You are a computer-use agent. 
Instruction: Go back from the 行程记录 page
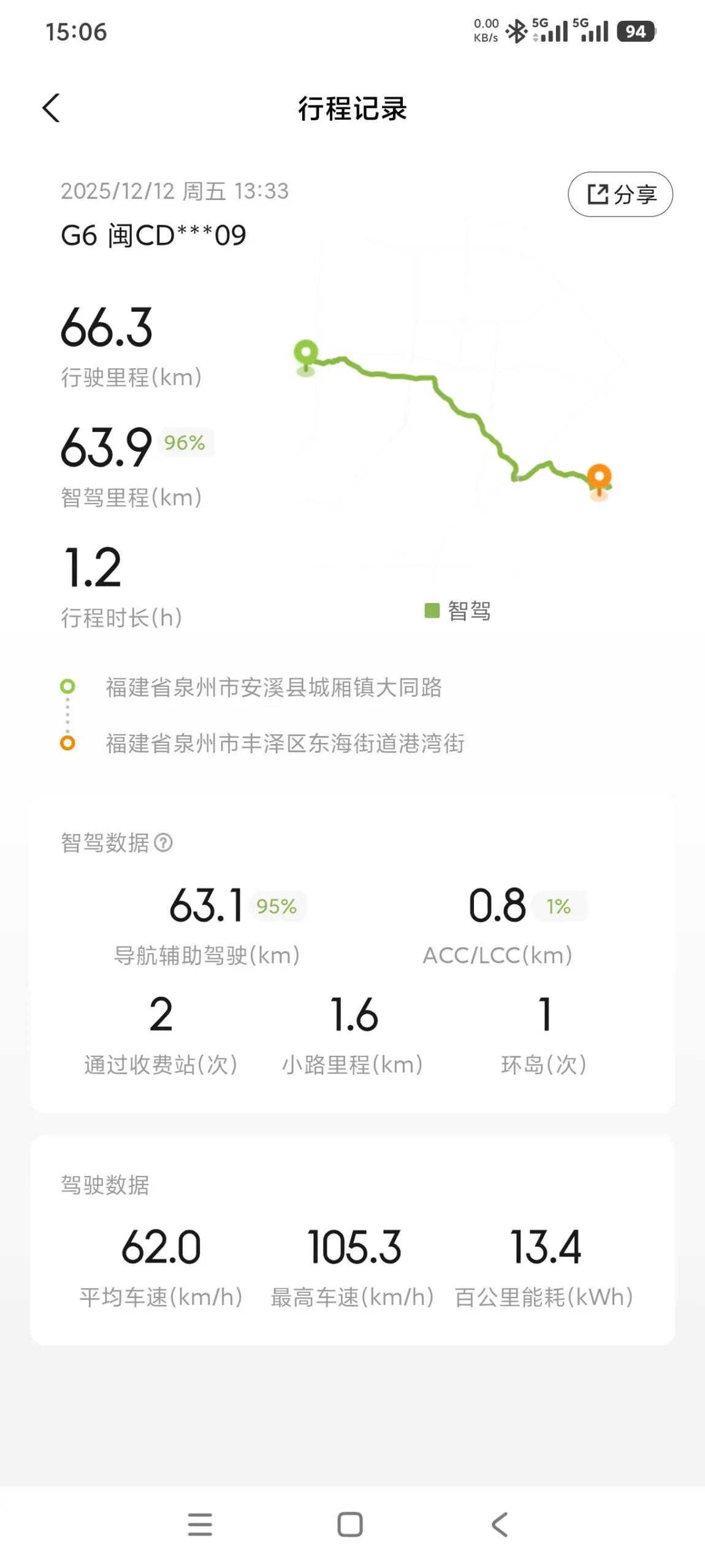click(51, 108)
